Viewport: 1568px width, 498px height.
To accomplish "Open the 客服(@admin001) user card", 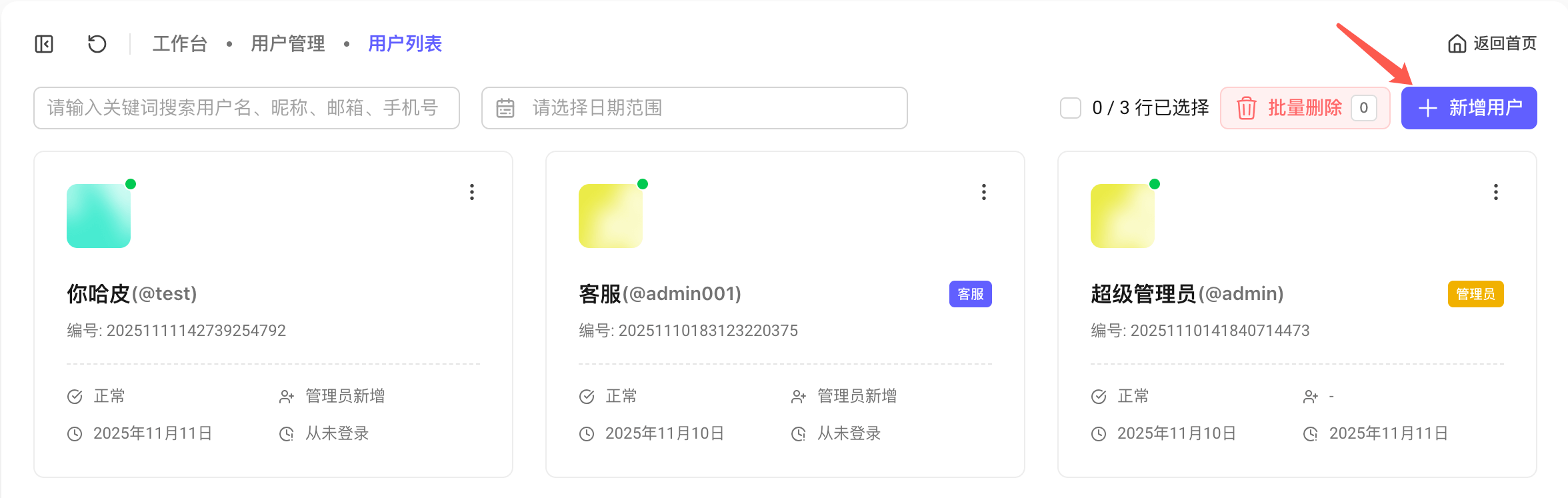I will click(x=659, y=294).
